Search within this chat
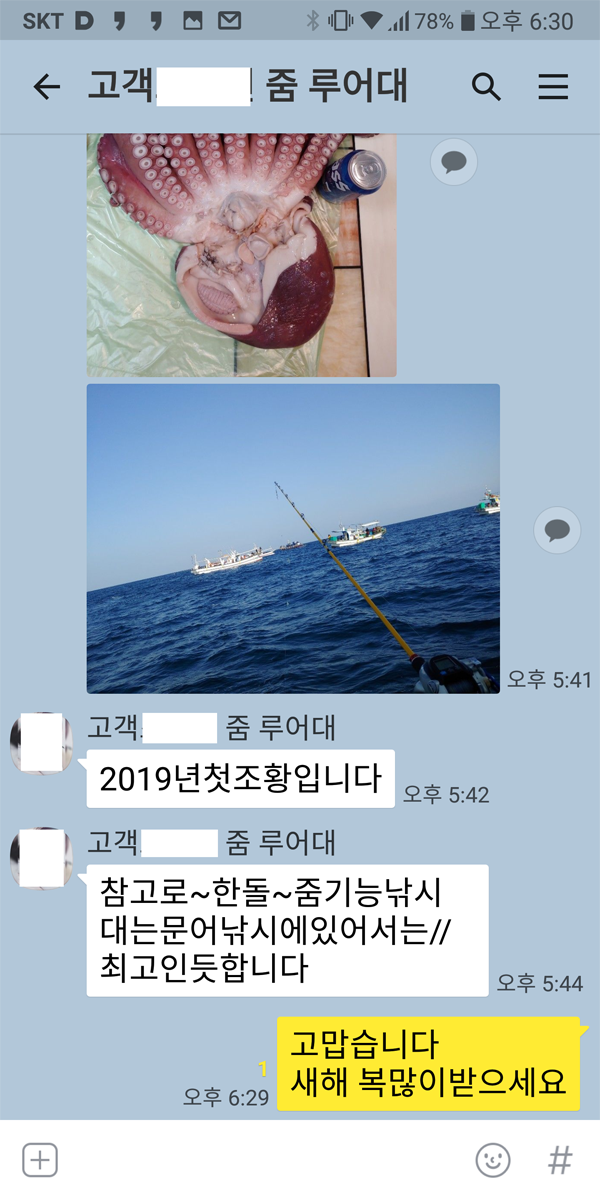This screenshot has height=1200, width=600. coord(486,87)
